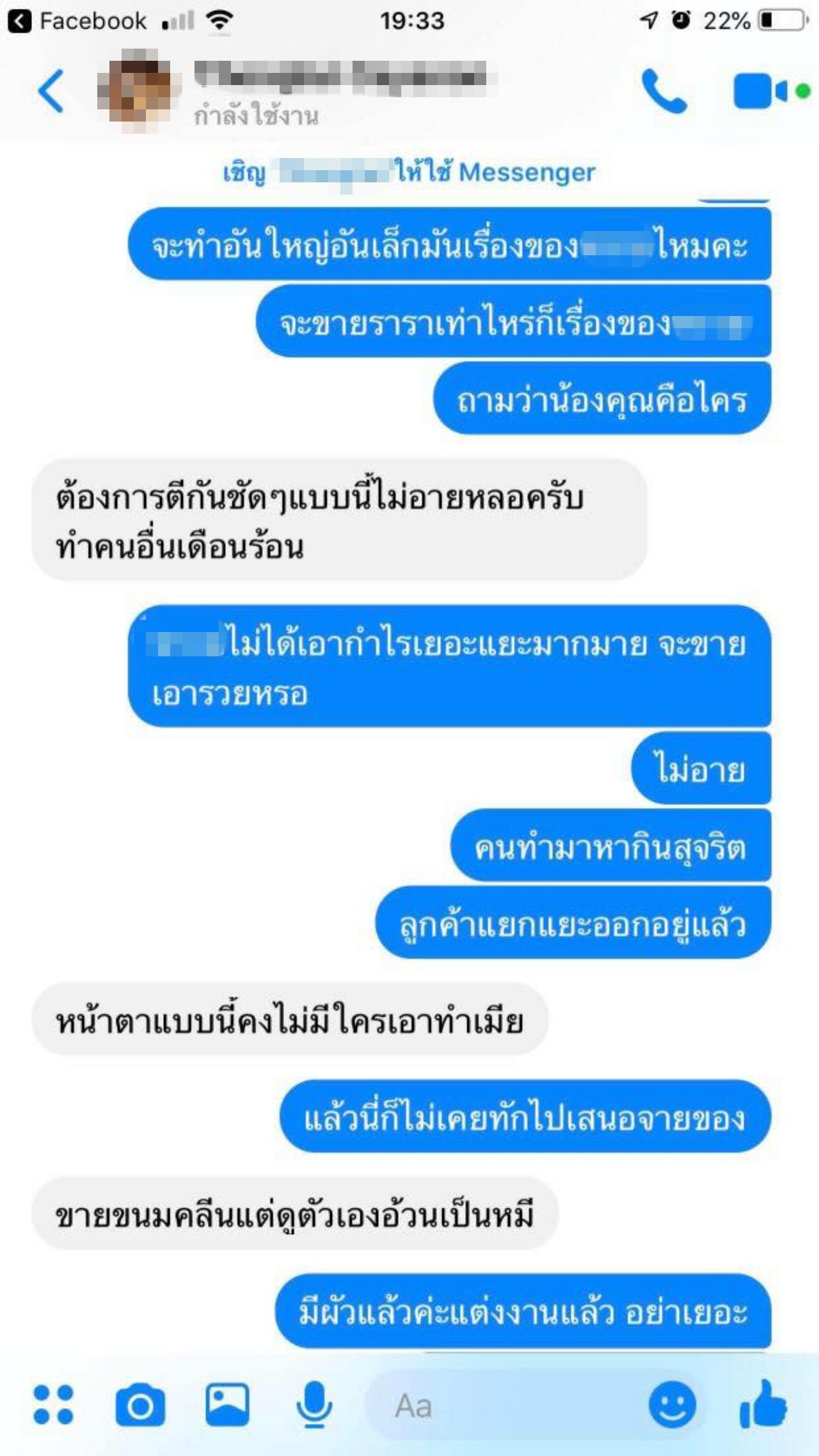Open the more actions grid menu

[x=53, y=1405]
